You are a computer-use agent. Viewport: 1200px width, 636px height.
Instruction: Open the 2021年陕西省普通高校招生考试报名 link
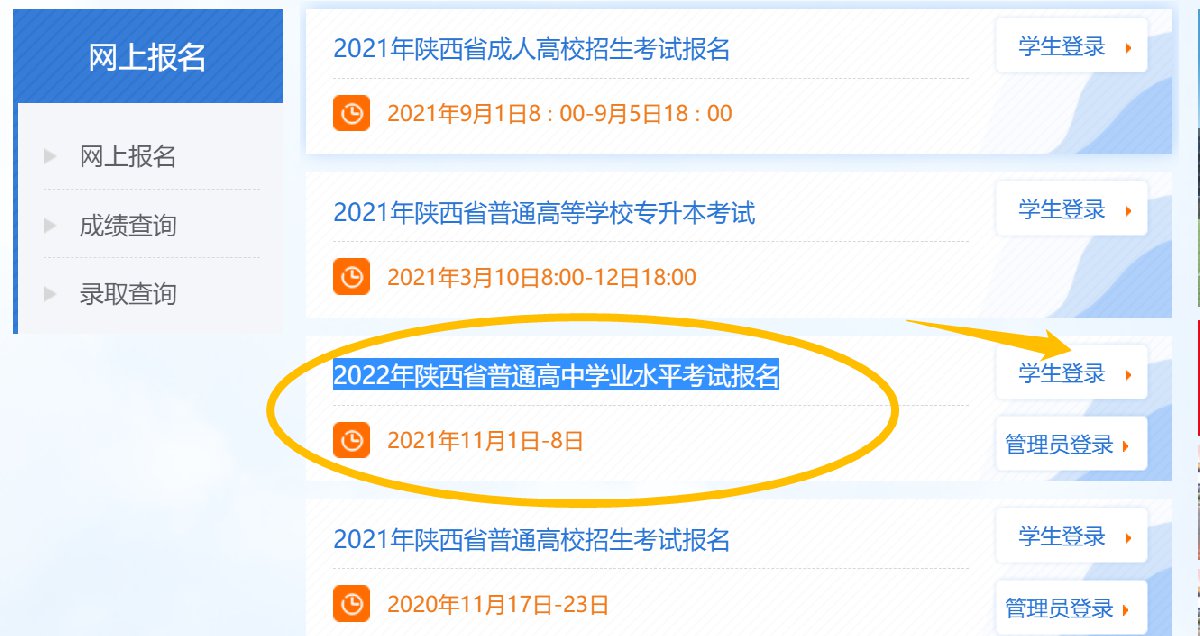pos(531,540)
